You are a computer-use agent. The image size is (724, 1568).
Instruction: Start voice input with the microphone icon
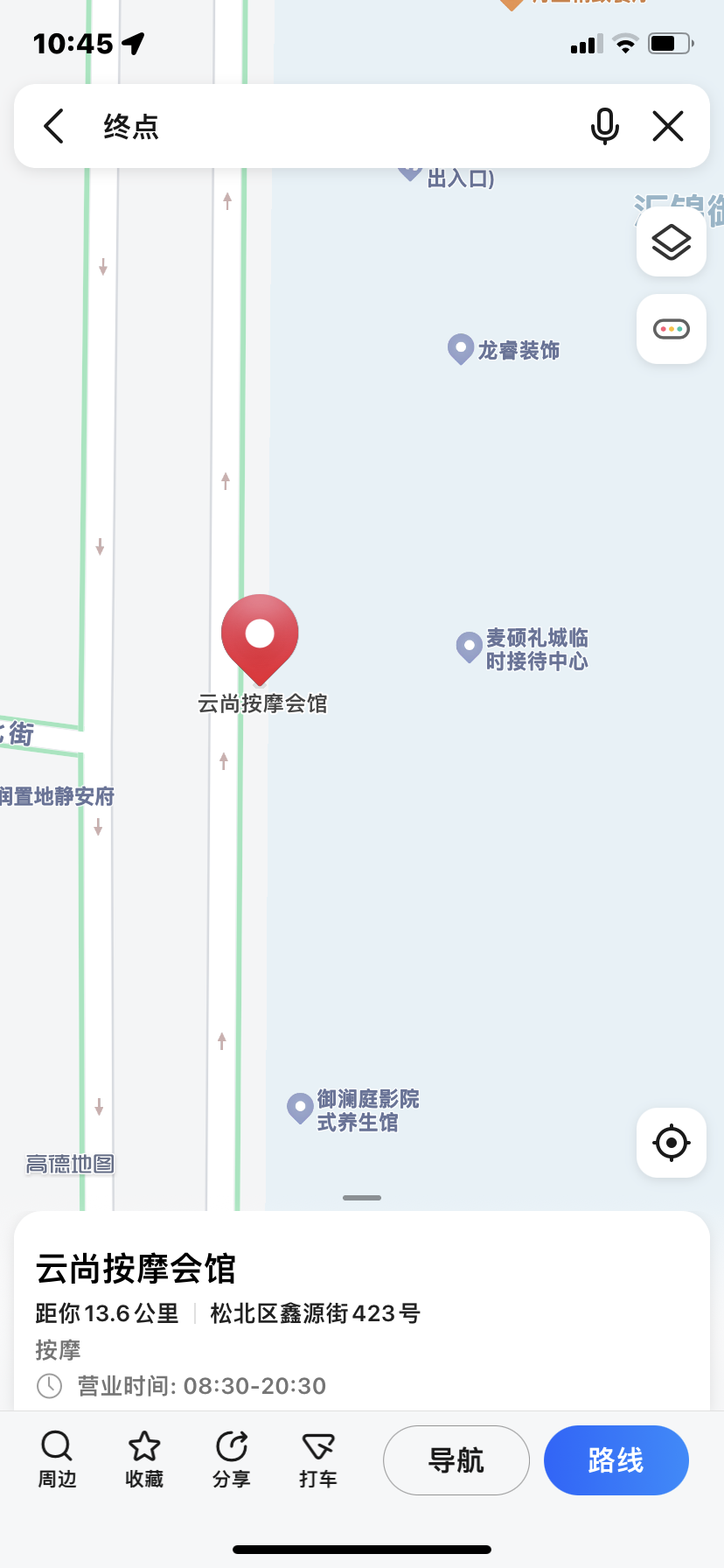[604, 126]
